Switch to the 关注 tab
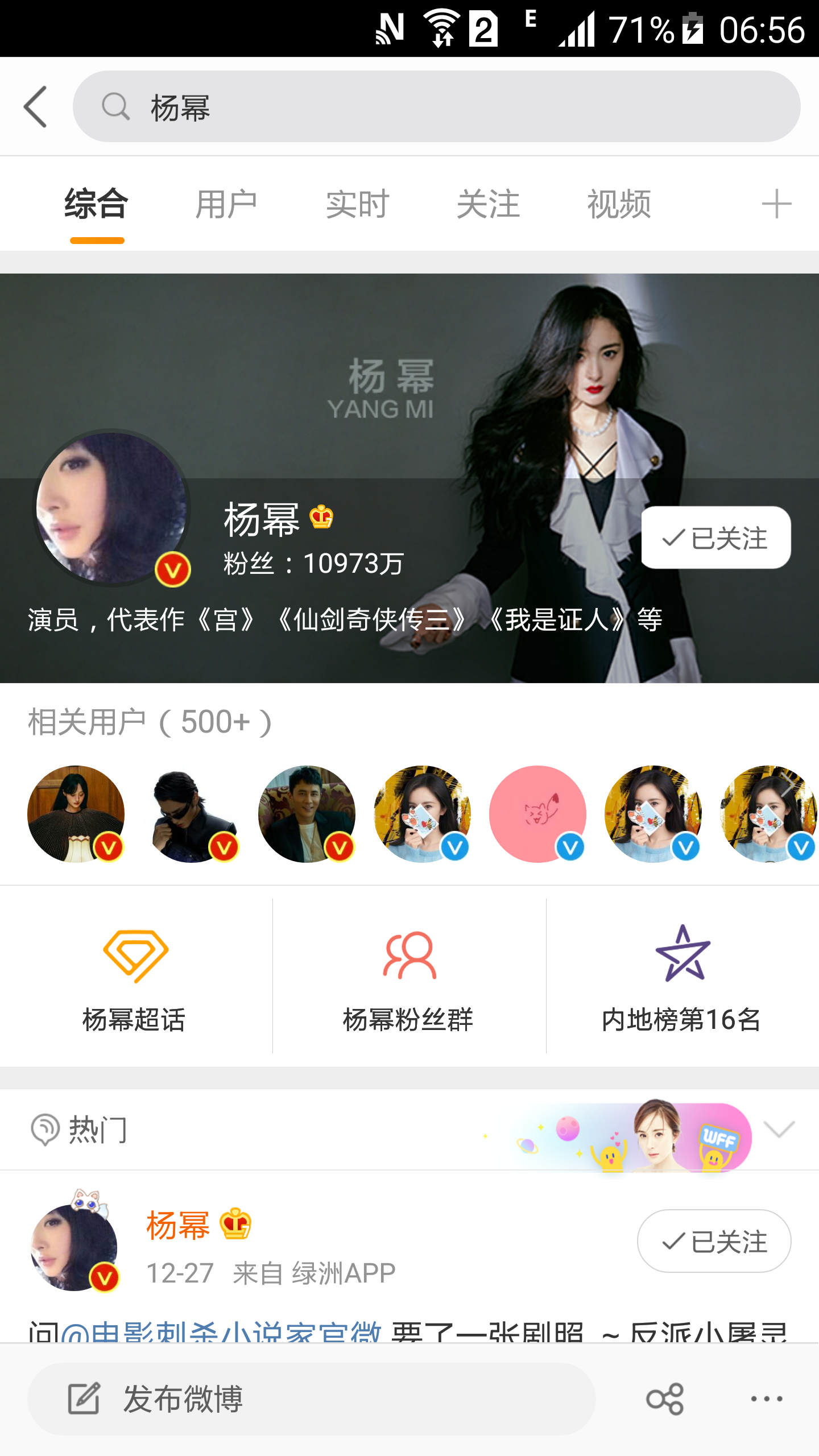This screenshot has height=1456, width=819. tap(488, 204)
